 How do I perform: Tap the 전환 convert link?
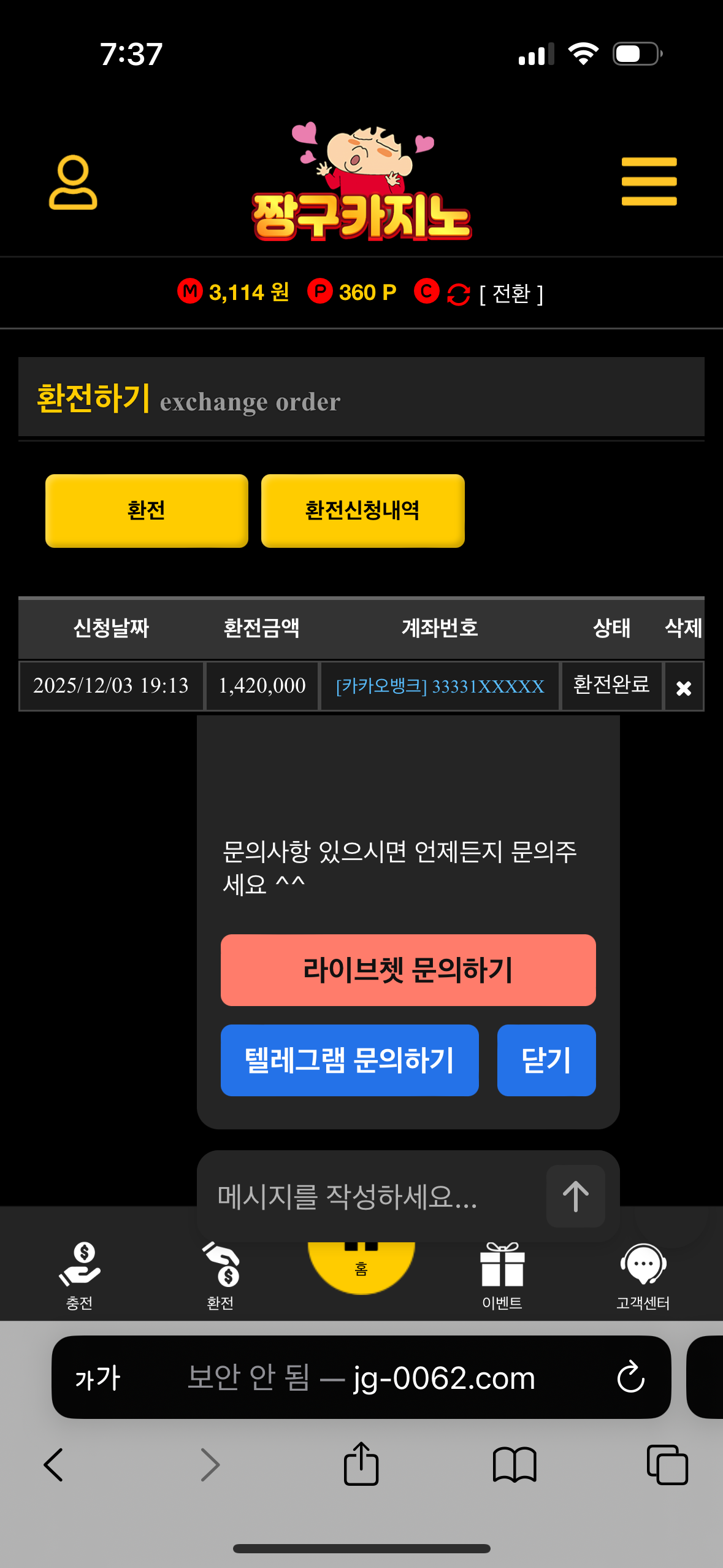click(511, 294)
